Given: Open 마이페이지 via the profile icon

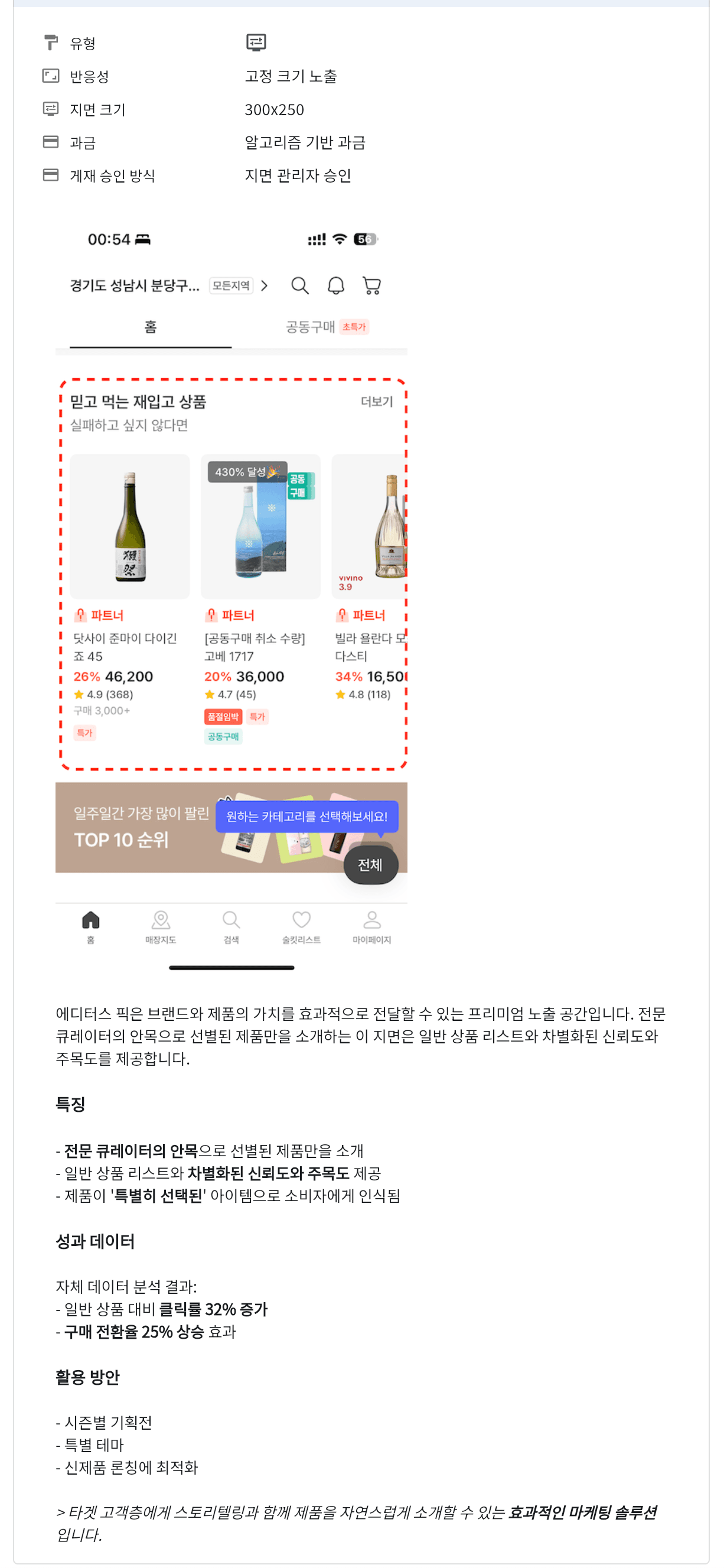Looking at the screenshot, I should (x=373, y=926).
